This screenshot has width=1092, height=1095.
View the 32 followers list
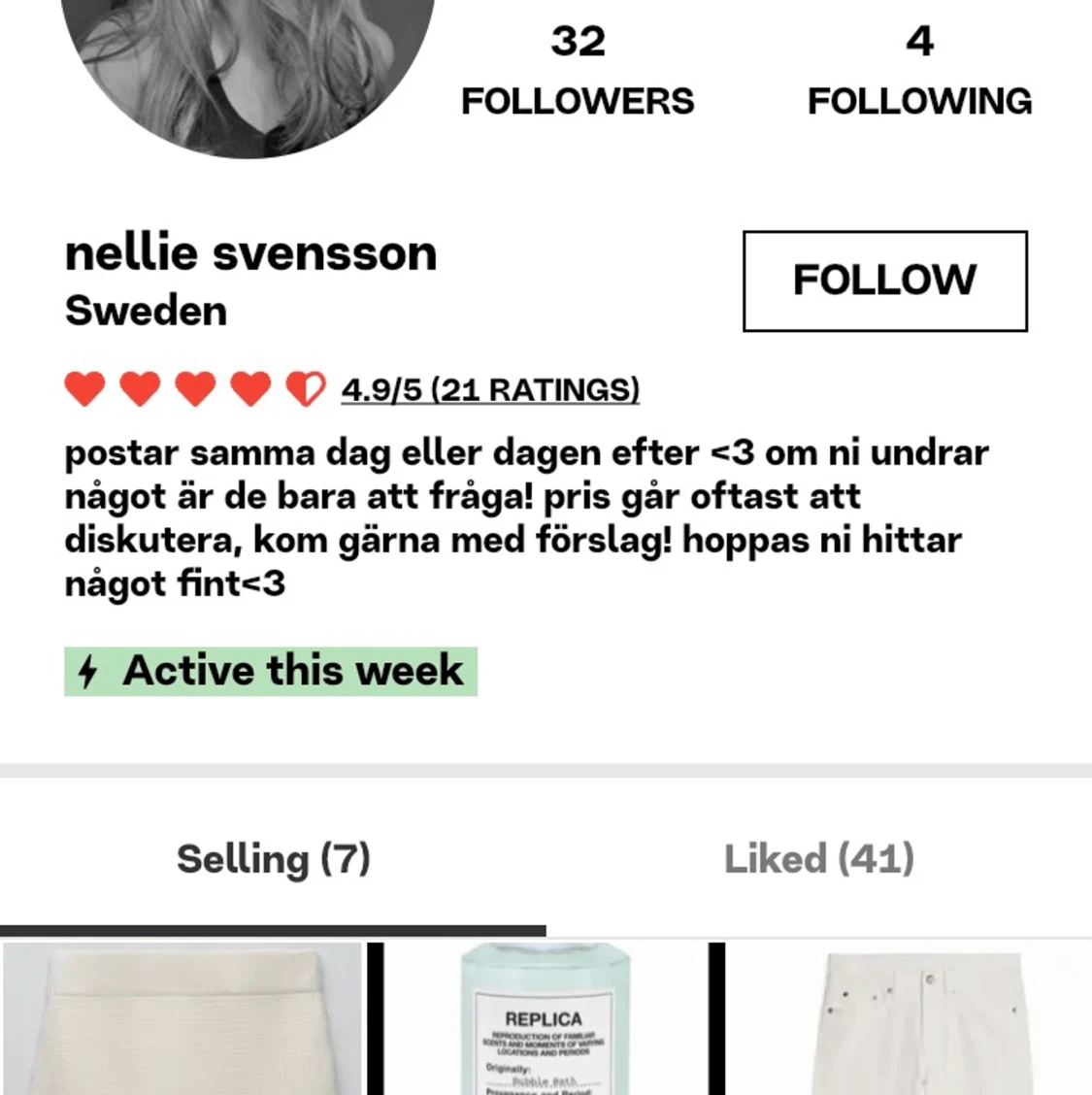[578, 72]
